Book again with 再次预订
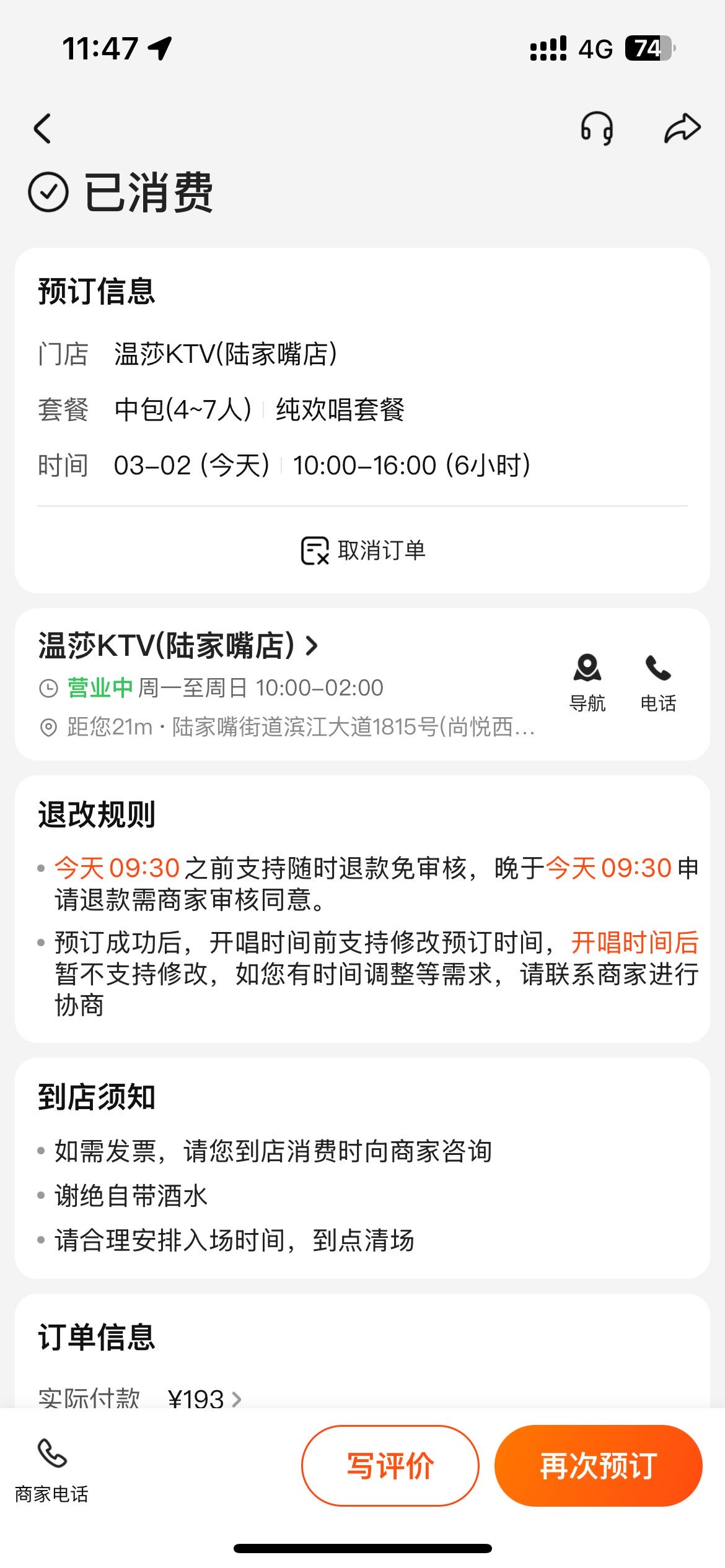 (599, 1466)
